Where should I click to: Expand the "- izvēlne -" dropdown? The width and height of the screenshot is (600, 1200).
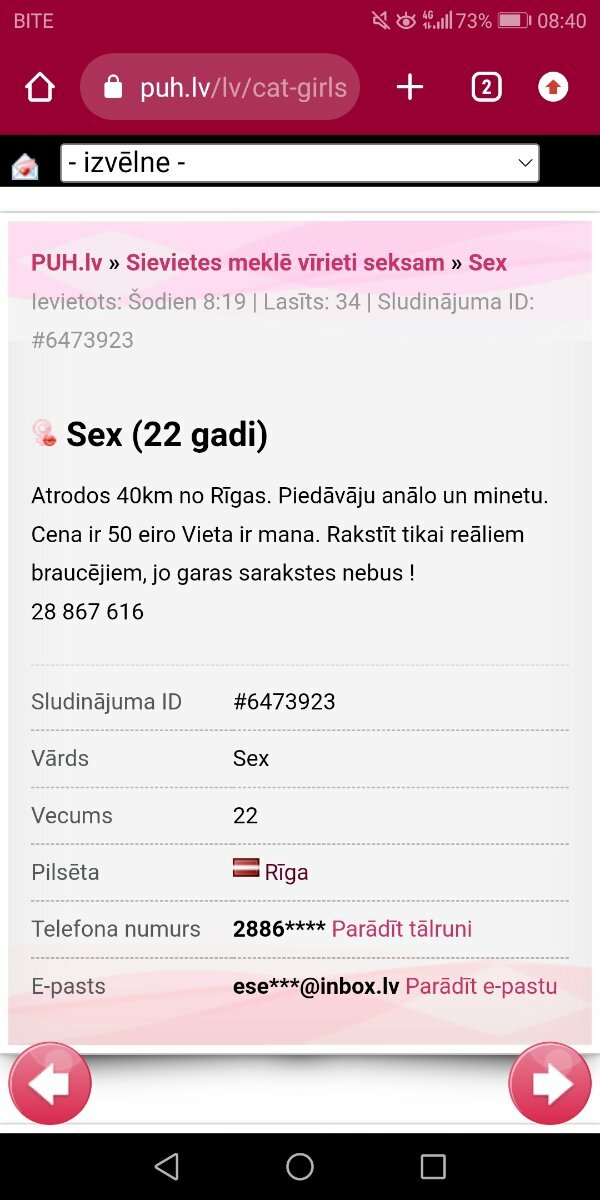tap(299, 163)
